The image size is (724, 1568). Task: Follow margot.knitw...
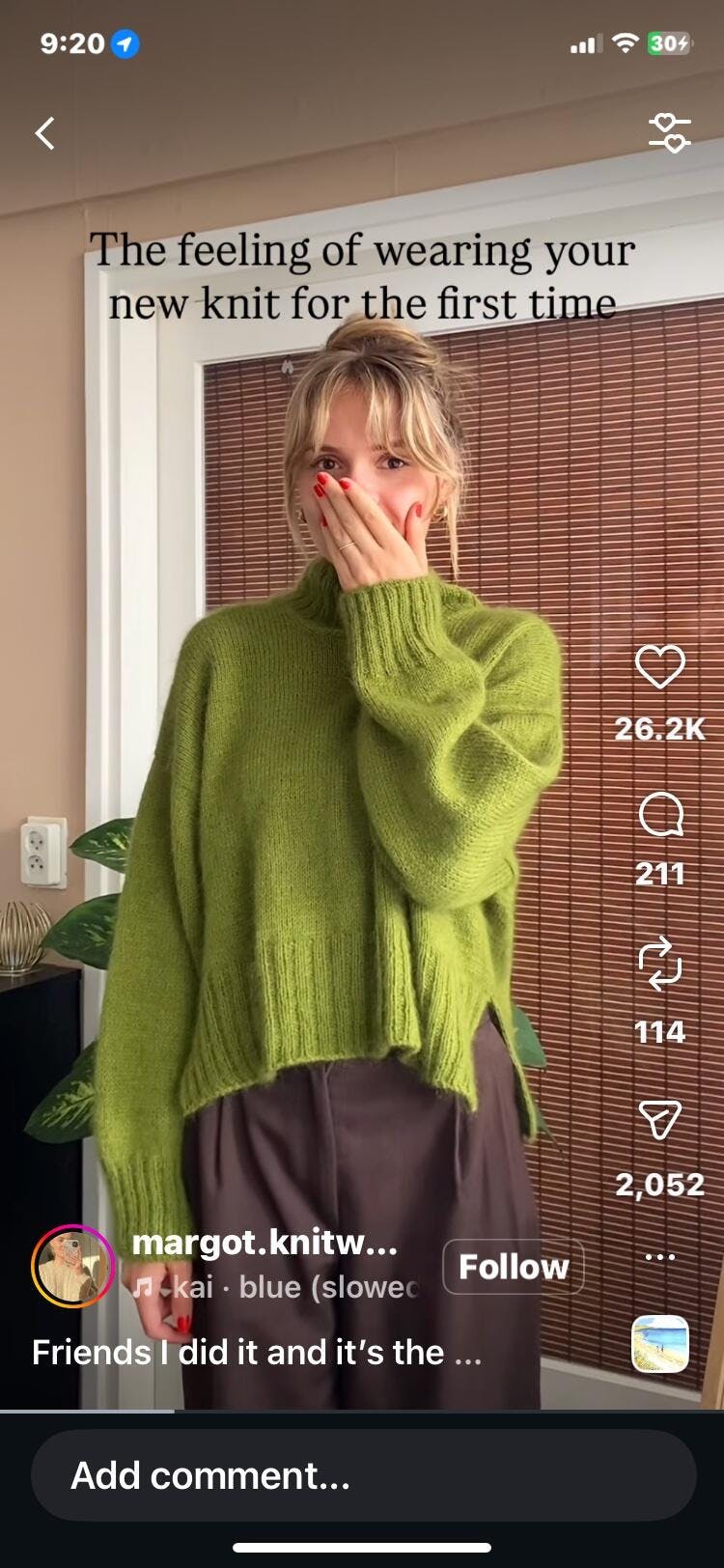tap(513, 1267)
